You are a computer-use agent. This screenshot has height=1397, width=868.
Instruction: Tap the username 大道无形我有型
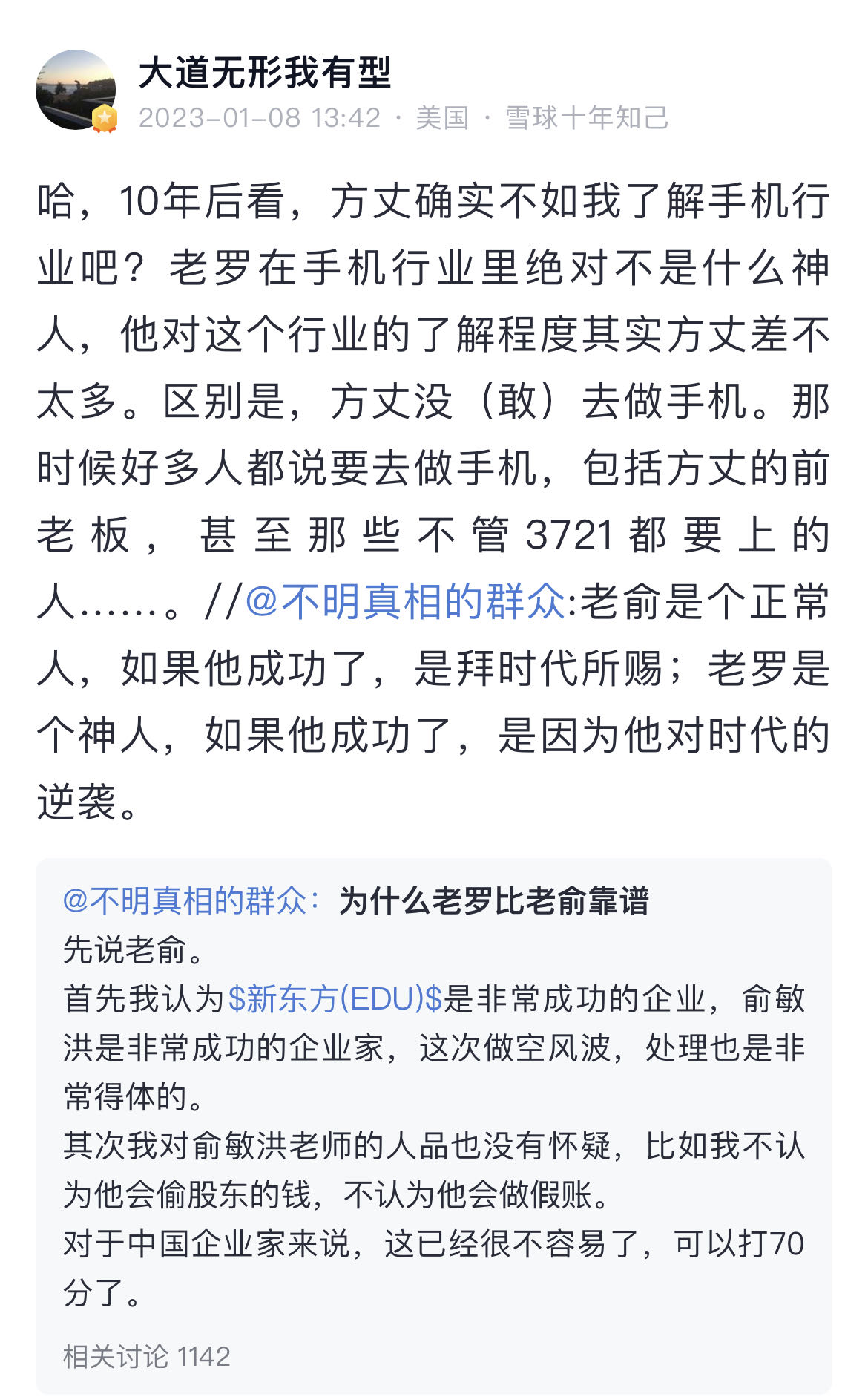tap(265, 73)
